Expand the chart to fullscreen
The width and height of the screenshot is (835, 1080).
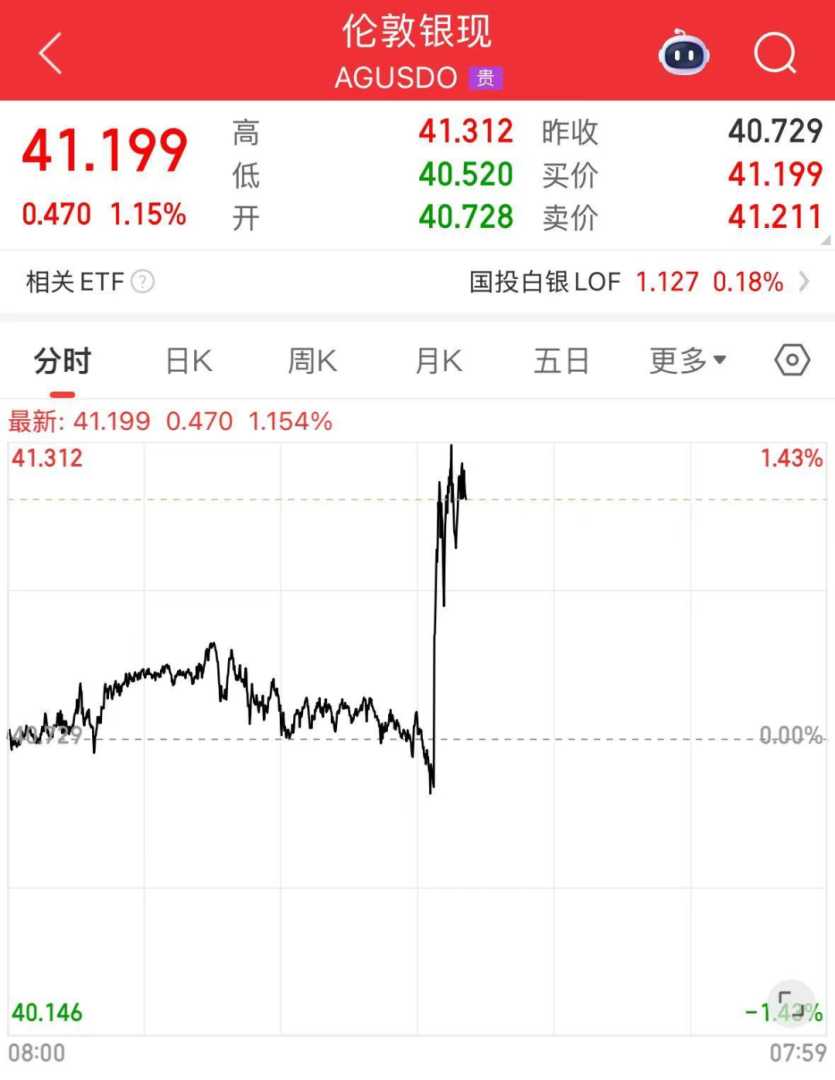[790, 1003]
